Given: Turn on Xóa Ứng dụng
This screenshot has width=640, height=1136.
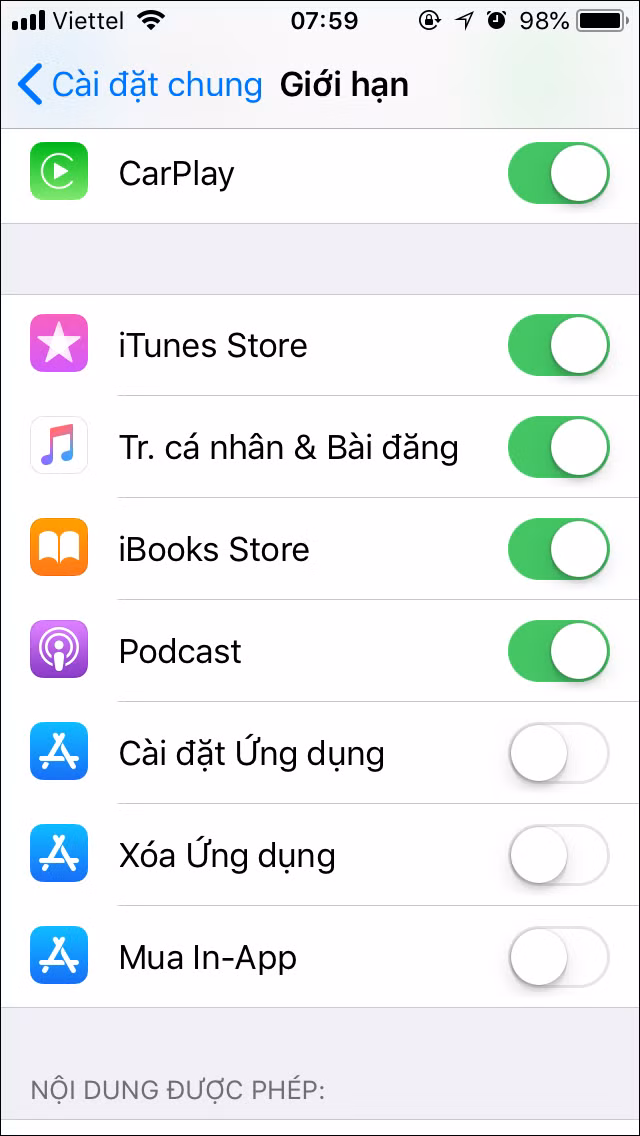Looking at the screenshot, I should pyautogui.click(x=558, y=855).
